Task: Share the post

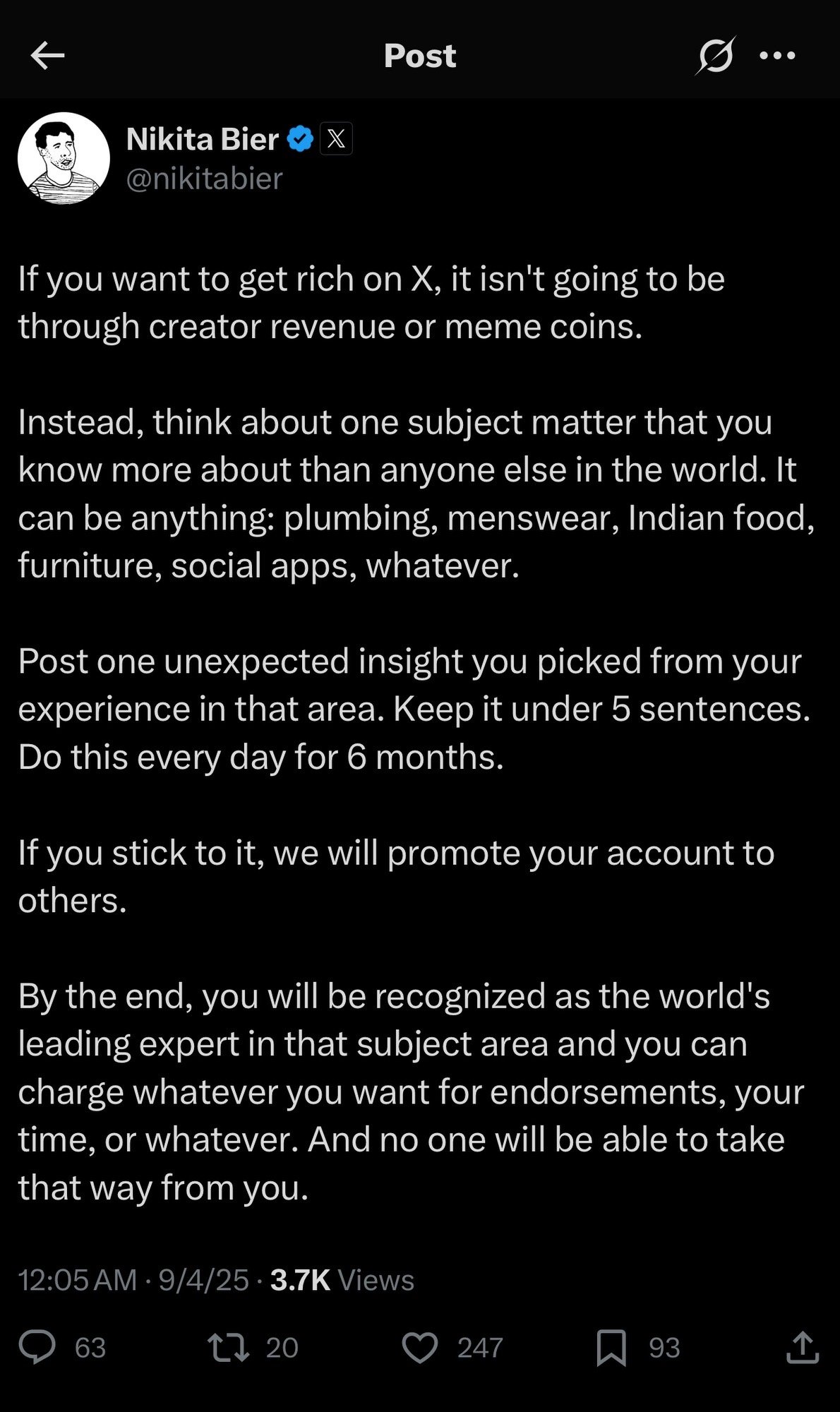Action: point(802,1347)
